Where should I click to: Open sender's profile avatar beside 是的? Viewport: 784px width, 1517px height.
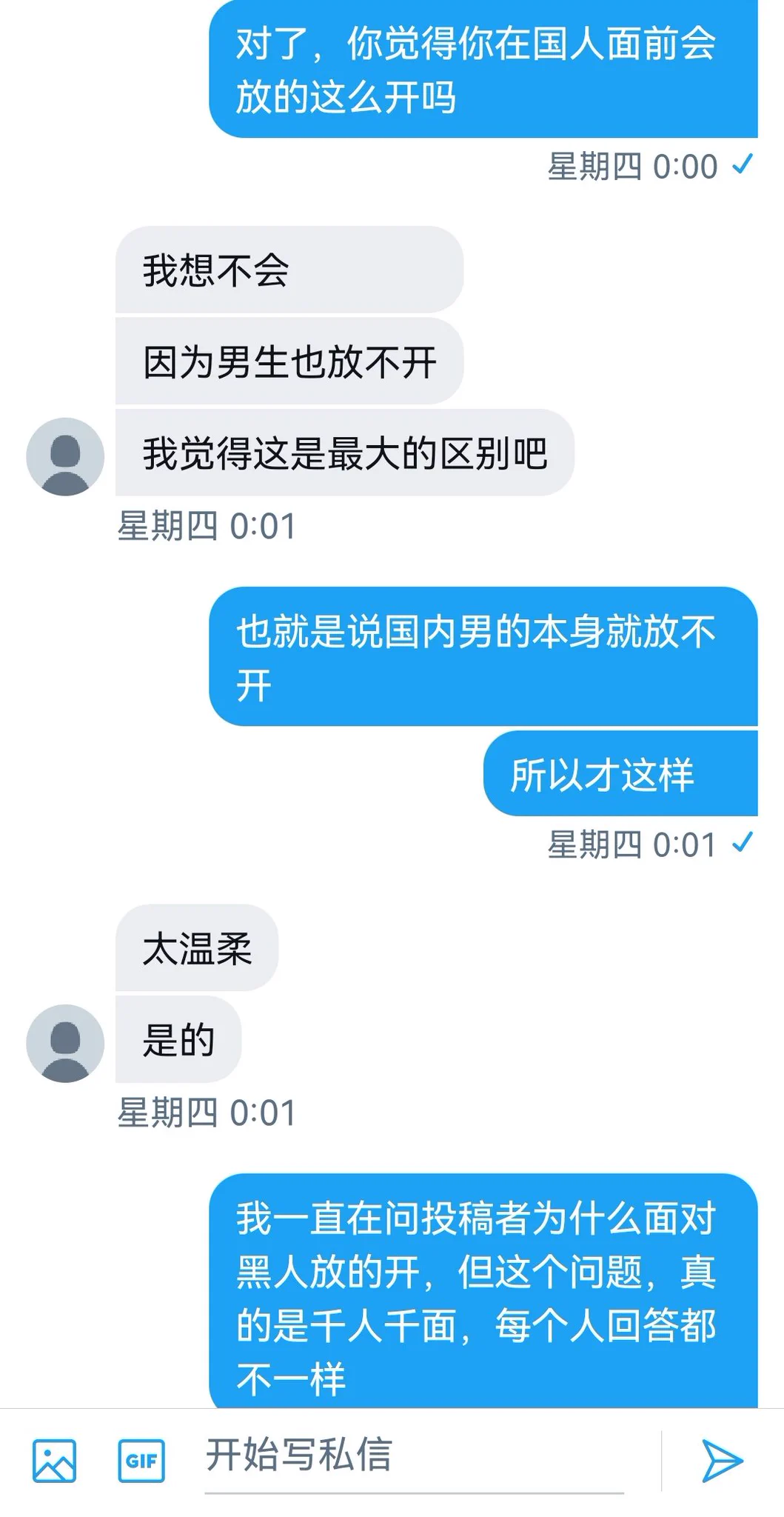point(65,1043)
